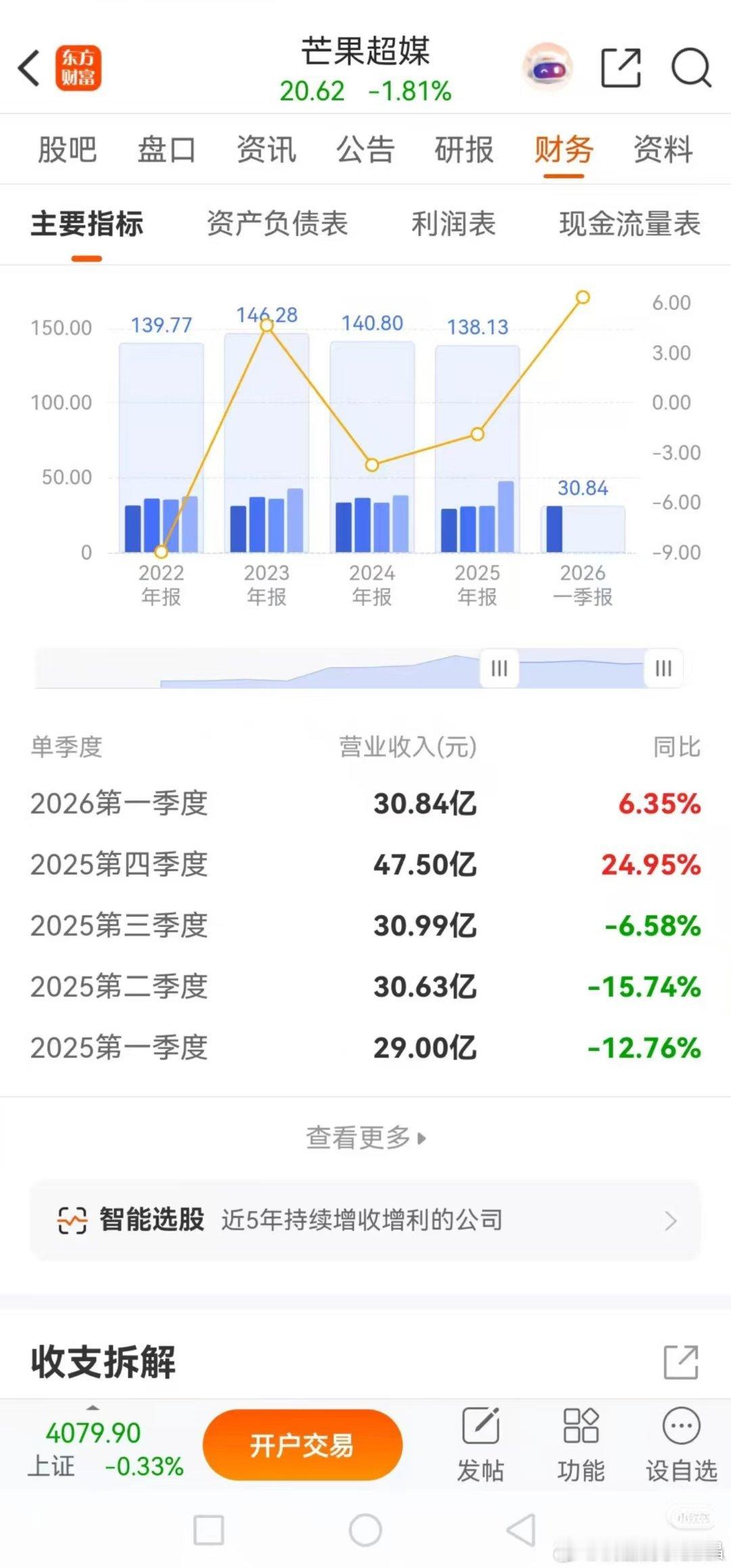Select the 现金流量表 sub-tab
This screenshot has height=1568, width=731.
coord(629,223)
